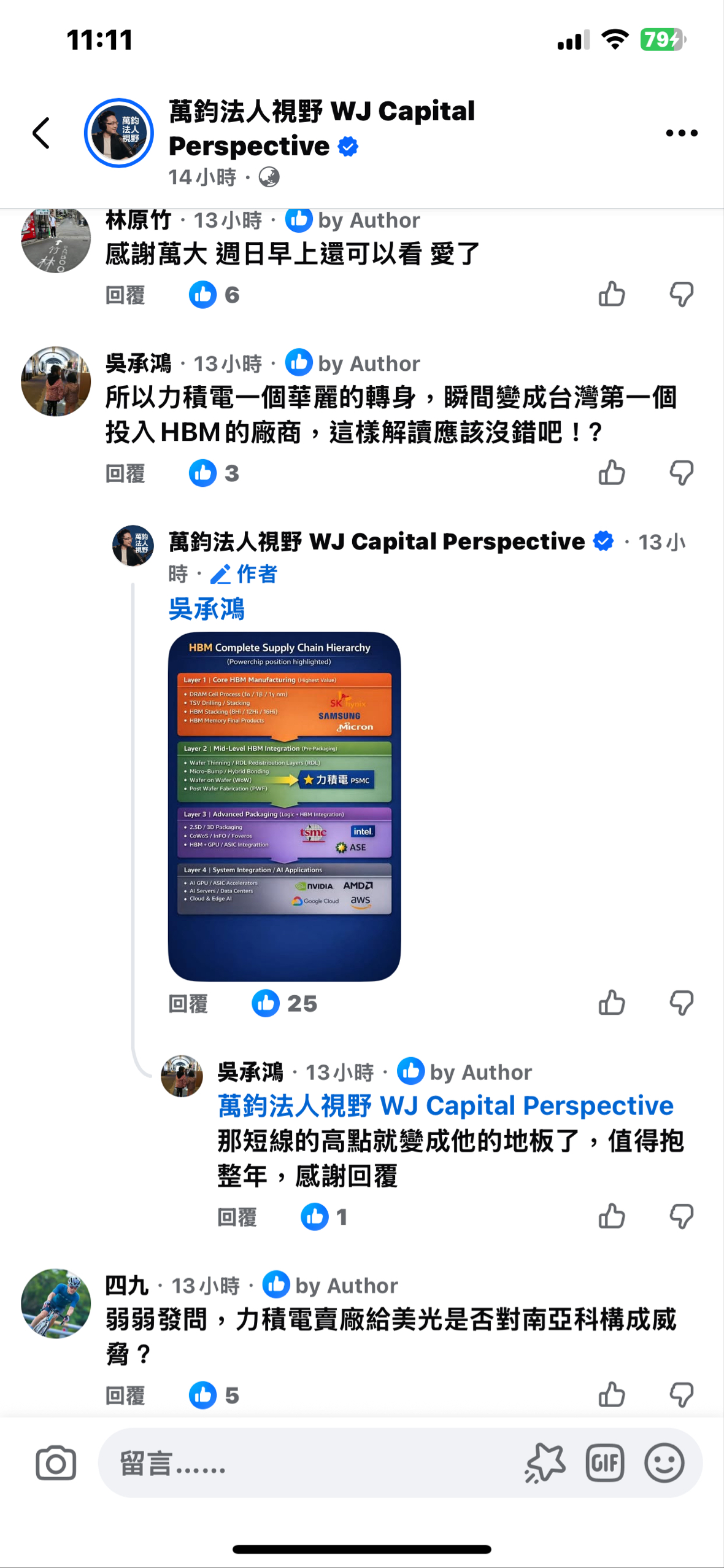This screenshot has height=1568, width=724.
Task: Go back using the header arrow
Action: coord(41,133)
